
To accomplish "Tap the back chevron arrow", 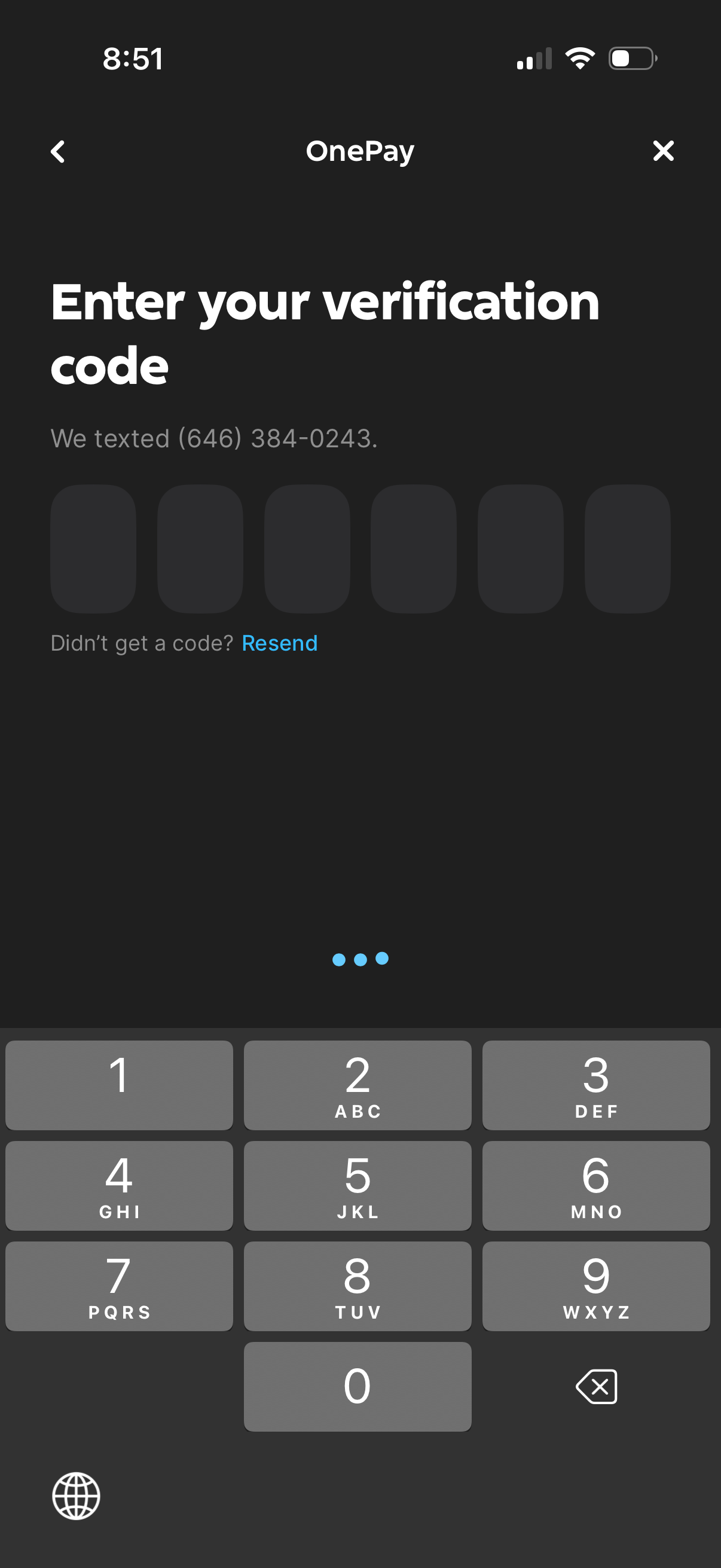I will click(x=59, y=151).
